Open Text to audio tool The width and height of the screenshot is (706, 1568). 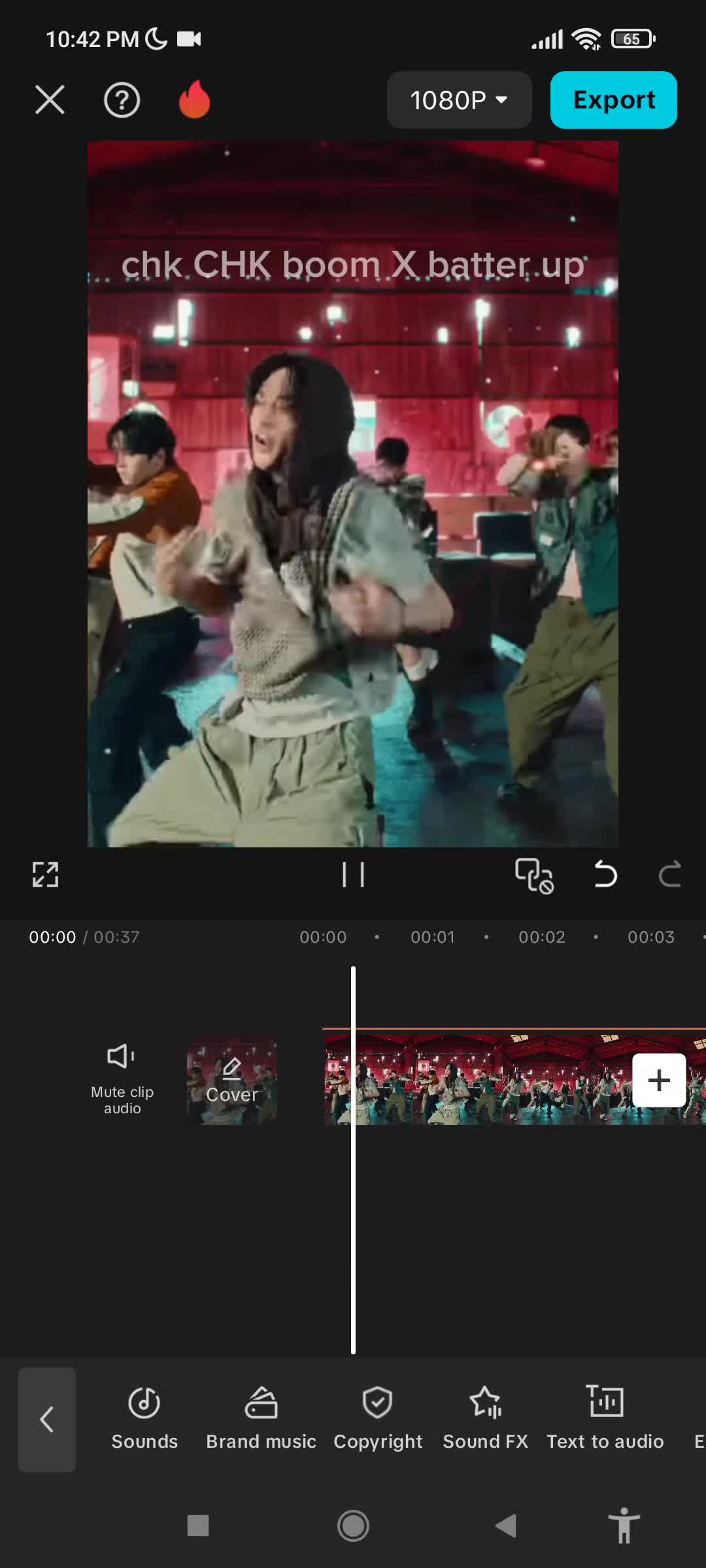(605, 1419)
